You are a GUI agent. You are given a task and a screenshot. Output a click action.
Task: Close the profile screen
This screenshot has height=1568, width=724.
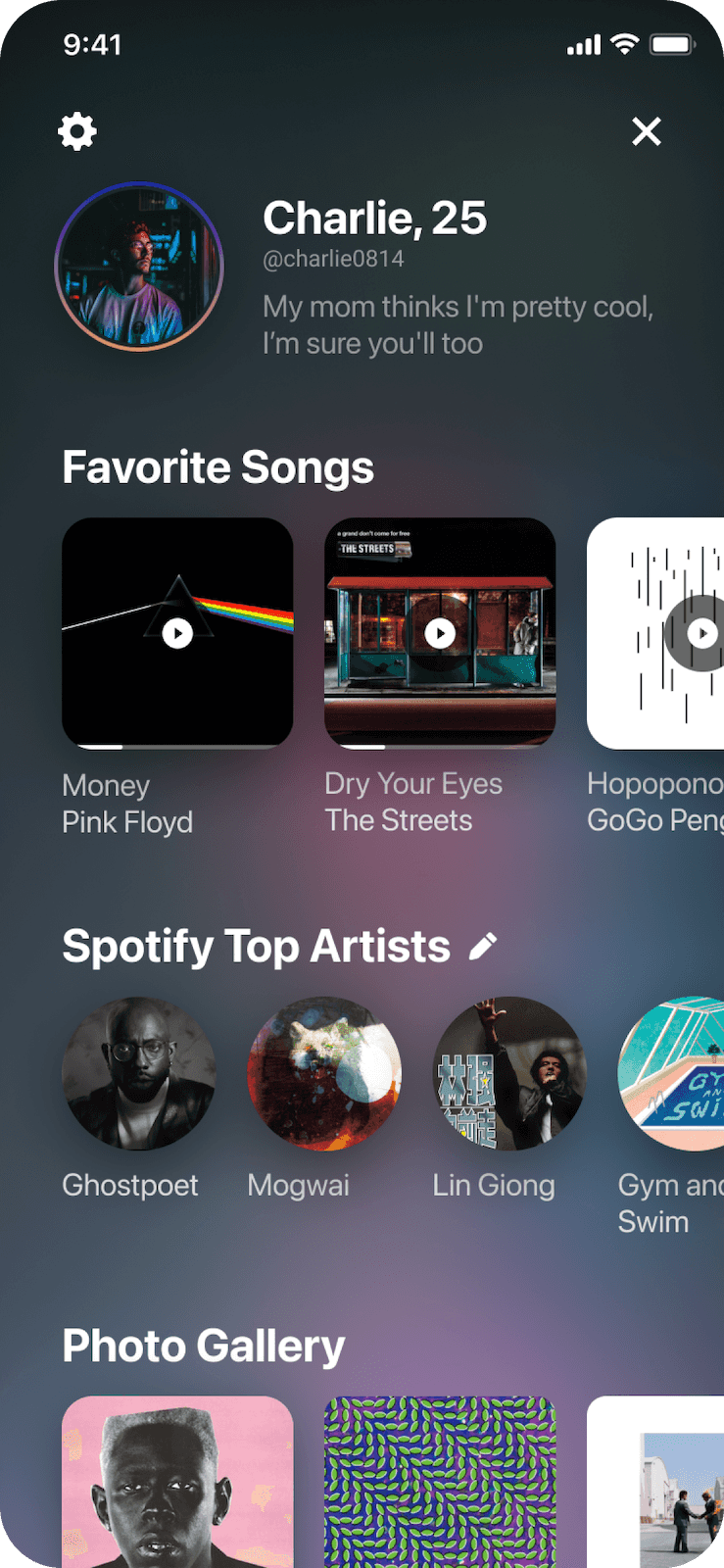[x=647, y=130]
